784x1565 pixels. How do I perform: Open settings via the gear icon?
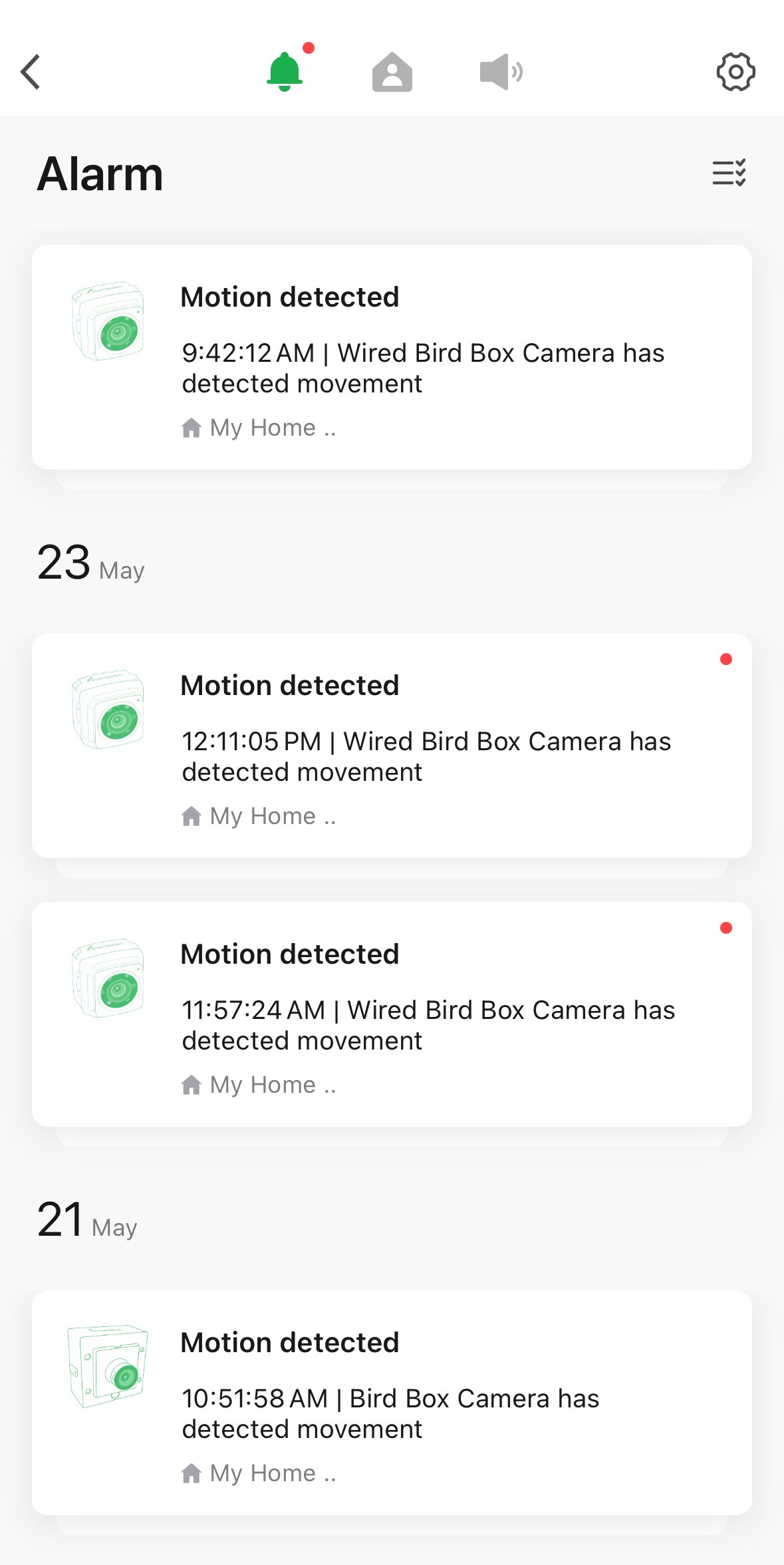click(x=735, y=72)
